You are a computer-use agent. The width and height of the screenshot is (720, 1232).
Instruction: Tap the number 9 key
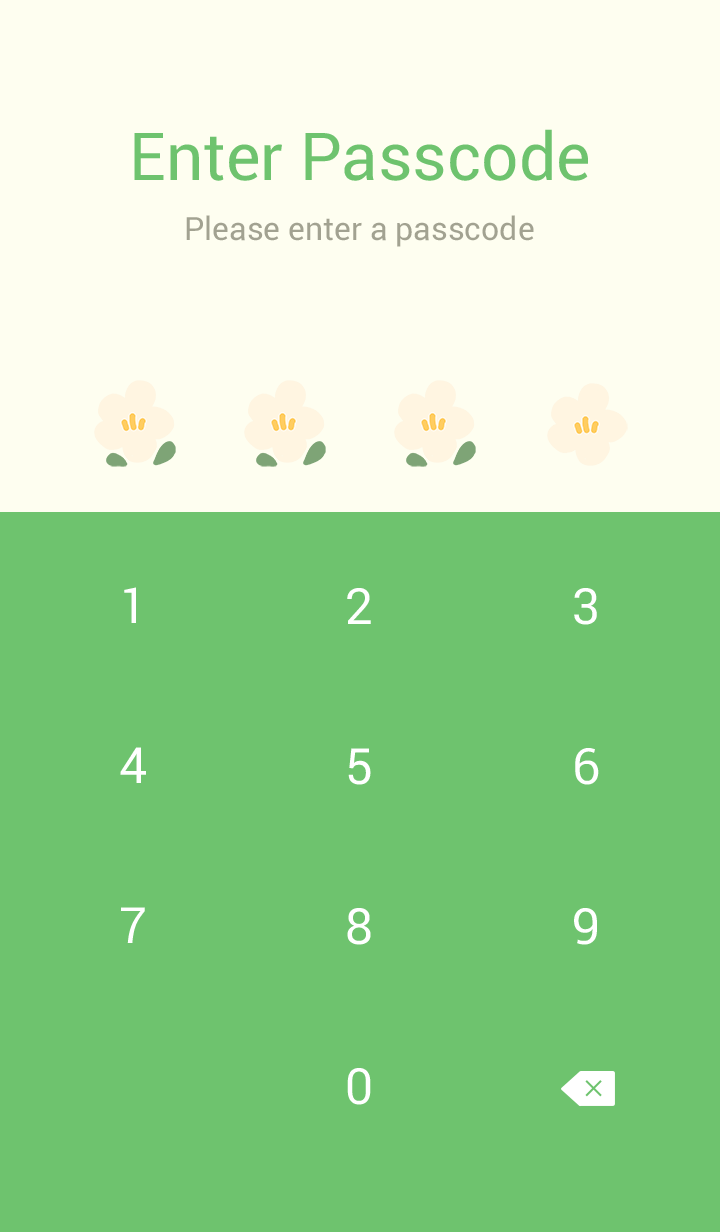(586, 927)
